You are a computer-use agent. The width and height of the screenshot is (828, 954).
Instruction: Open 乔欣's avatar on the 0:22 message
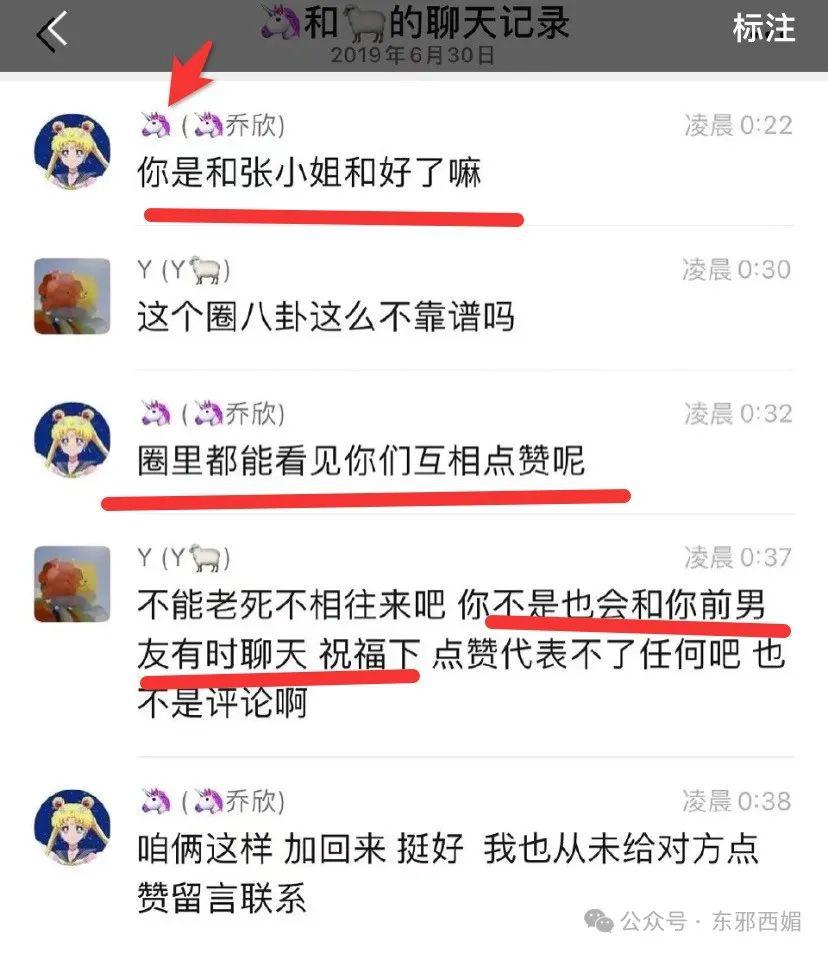point(72,153)
